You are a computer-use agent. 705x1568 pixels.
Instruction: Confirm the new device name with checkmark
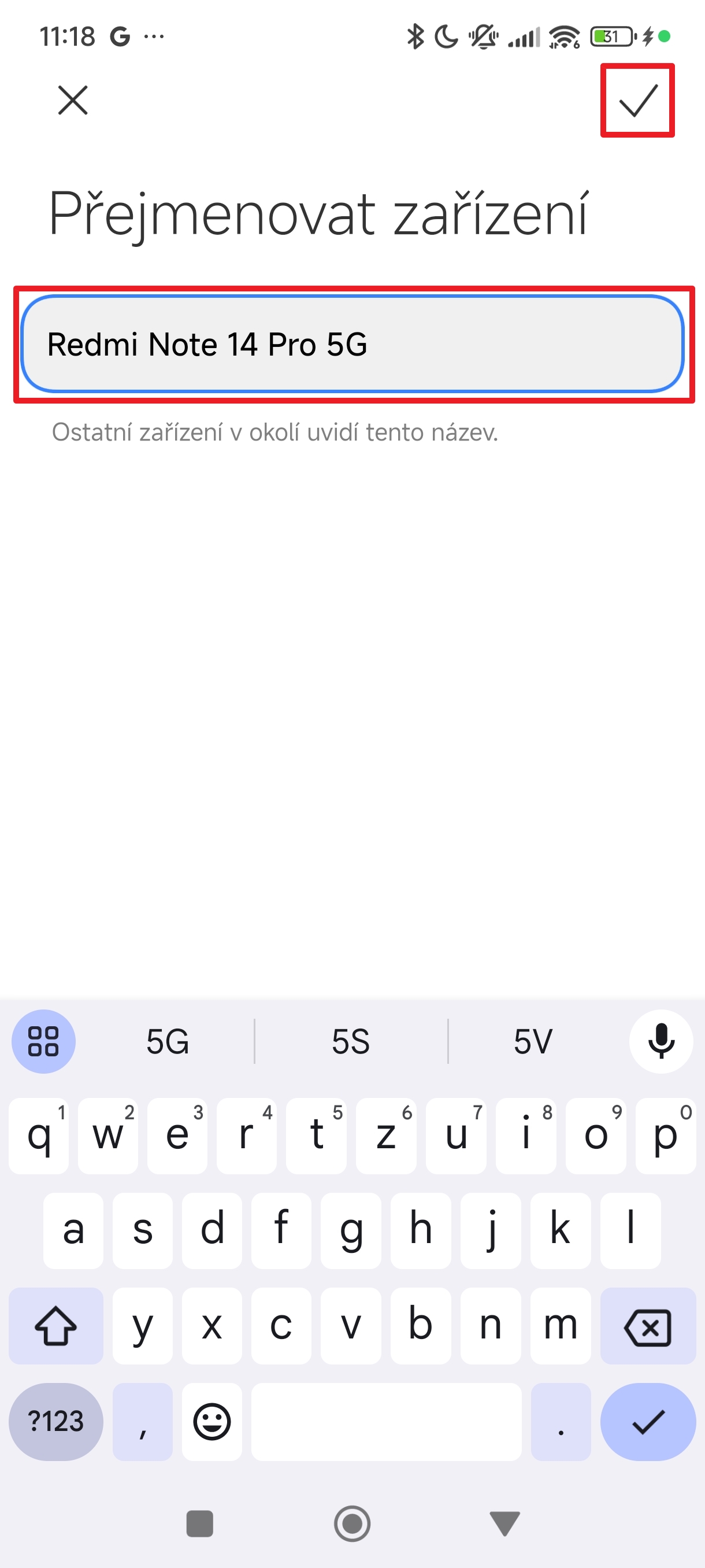[x=637, y=101]
